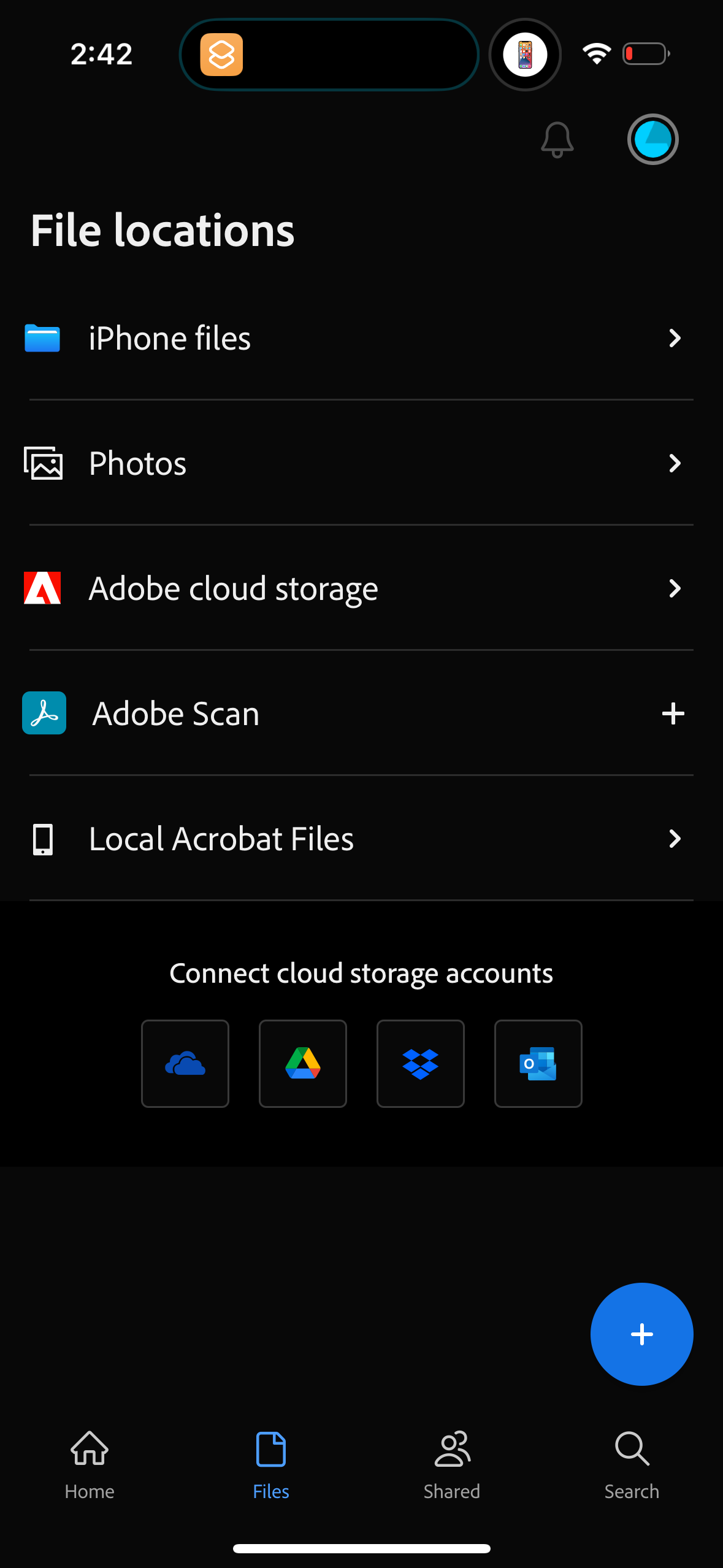Go to the Home tab
Screen dimensions: 723x1568
pyautogui.click(x=90, y=1467)
